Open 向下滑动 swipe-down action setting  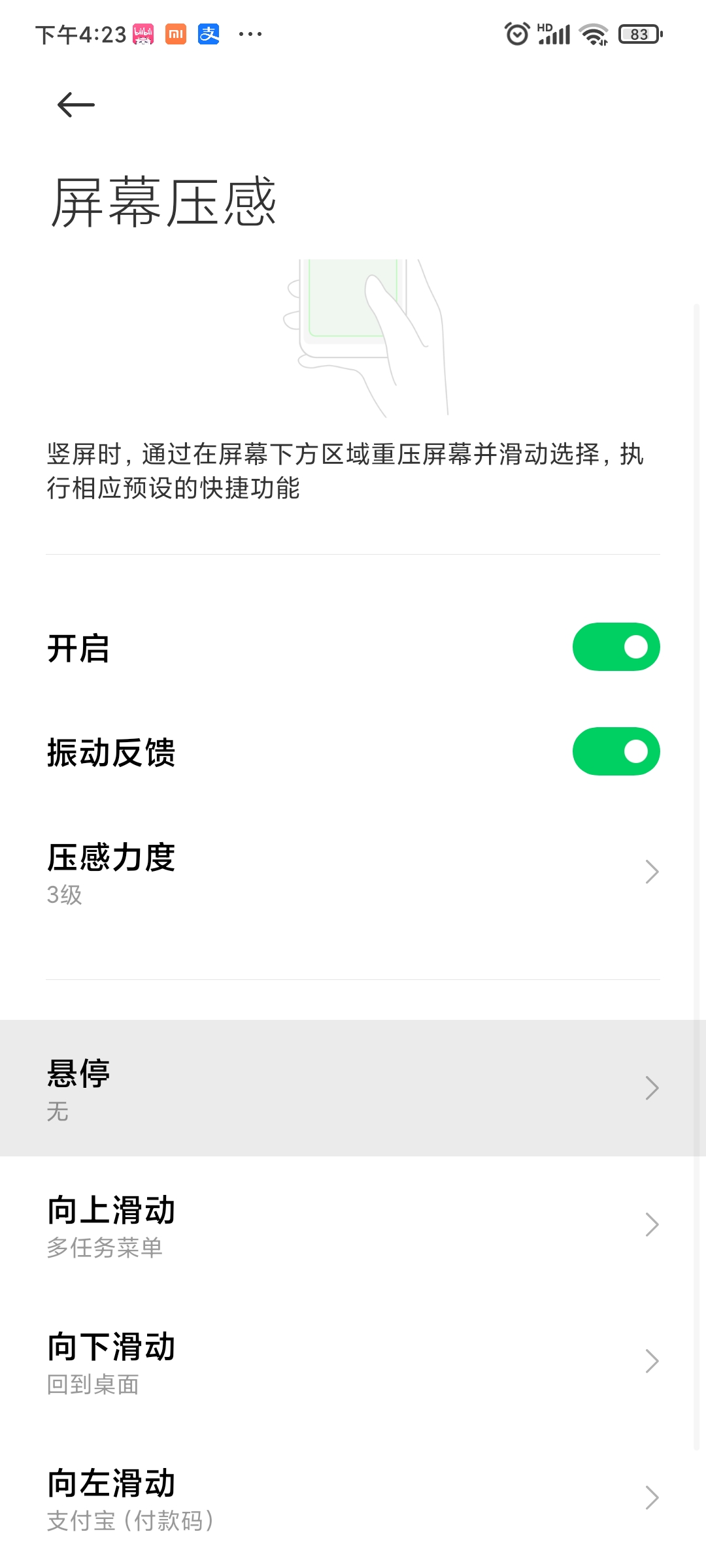(x=353, y=1362)
